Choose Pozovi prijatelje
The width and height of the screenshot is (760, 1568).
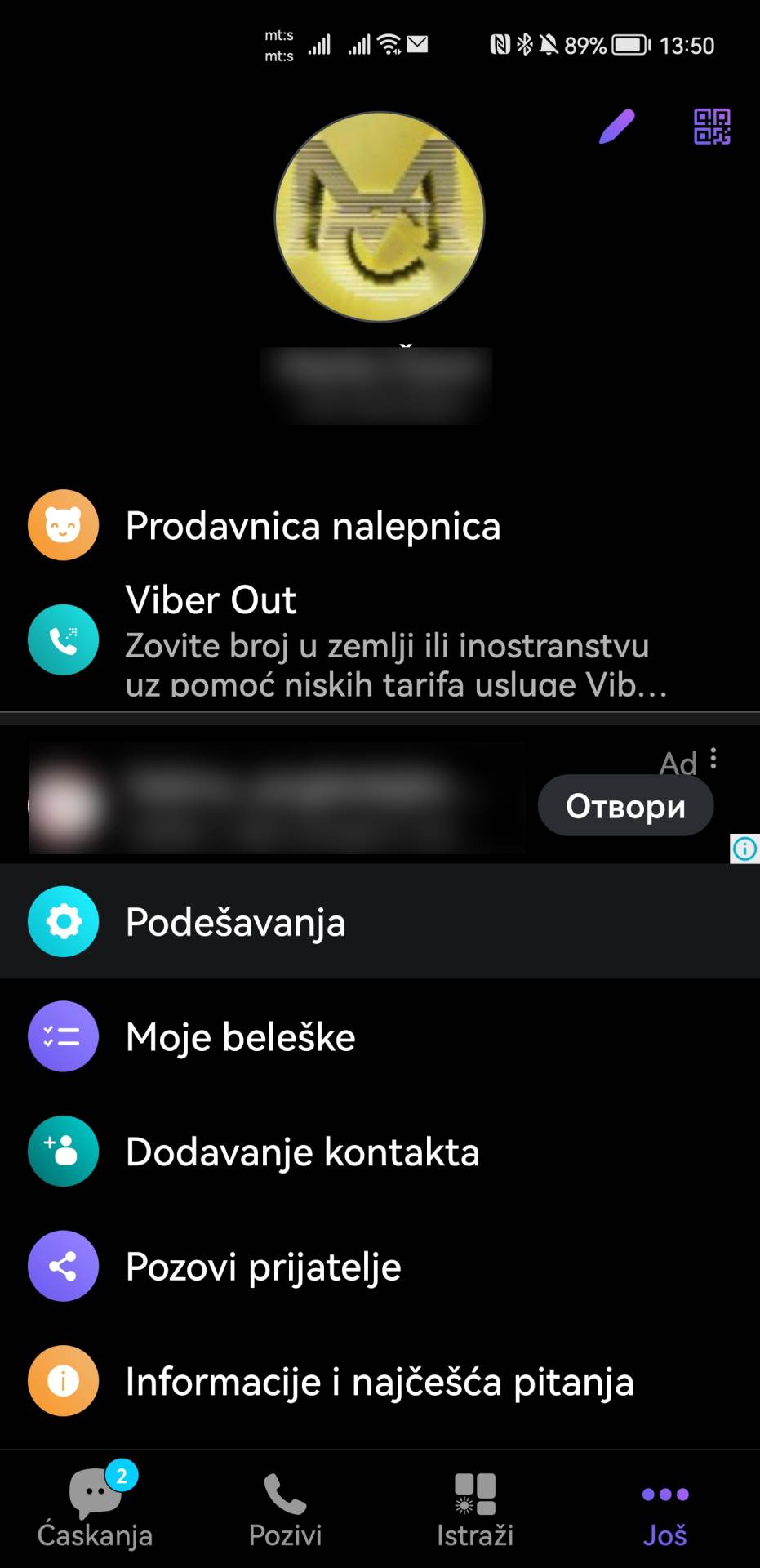pyautogui.click(x=263, y=1267)
